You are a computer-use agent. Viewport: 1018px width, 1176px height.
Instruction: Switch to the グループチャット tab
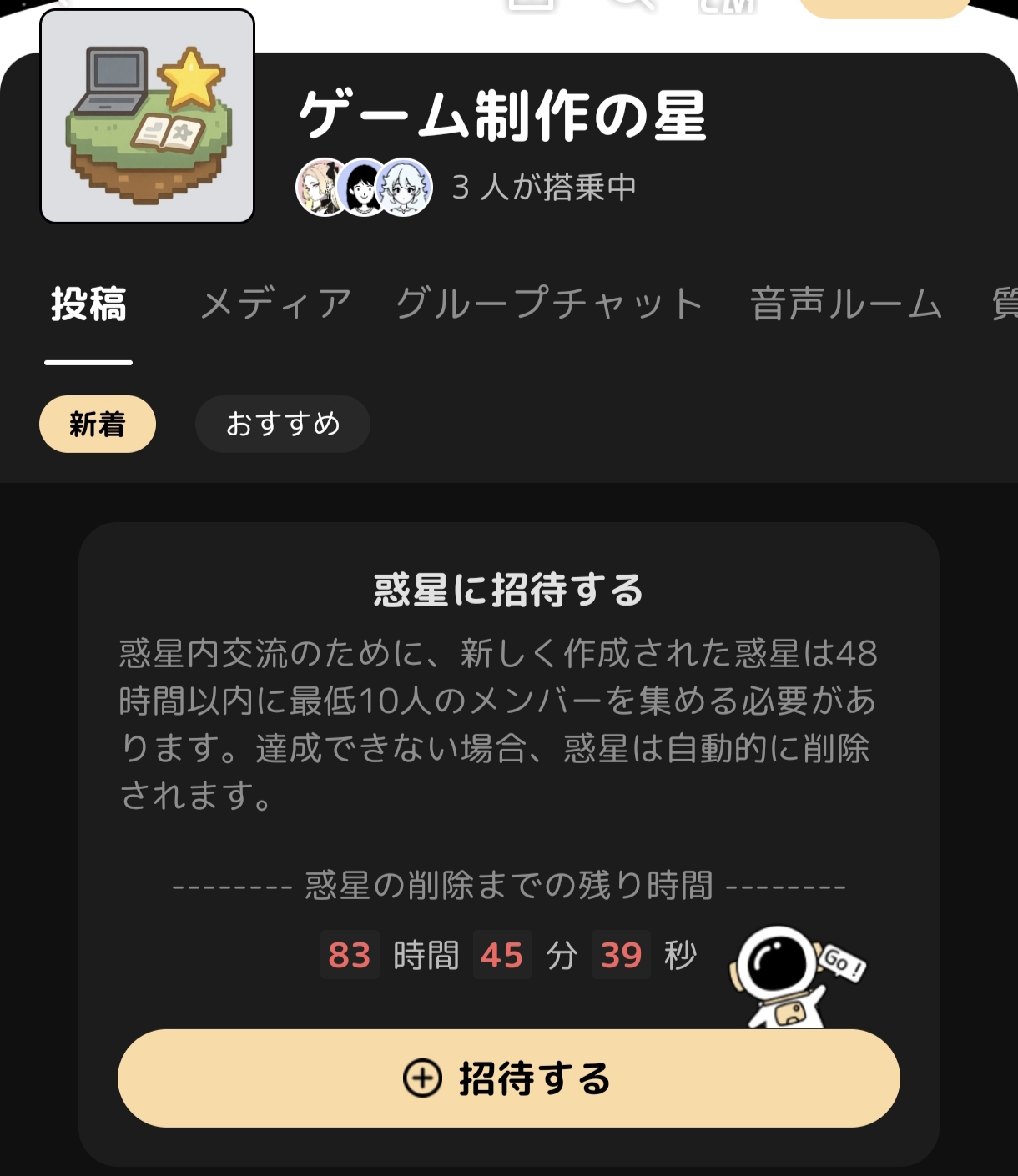(549, 304)
